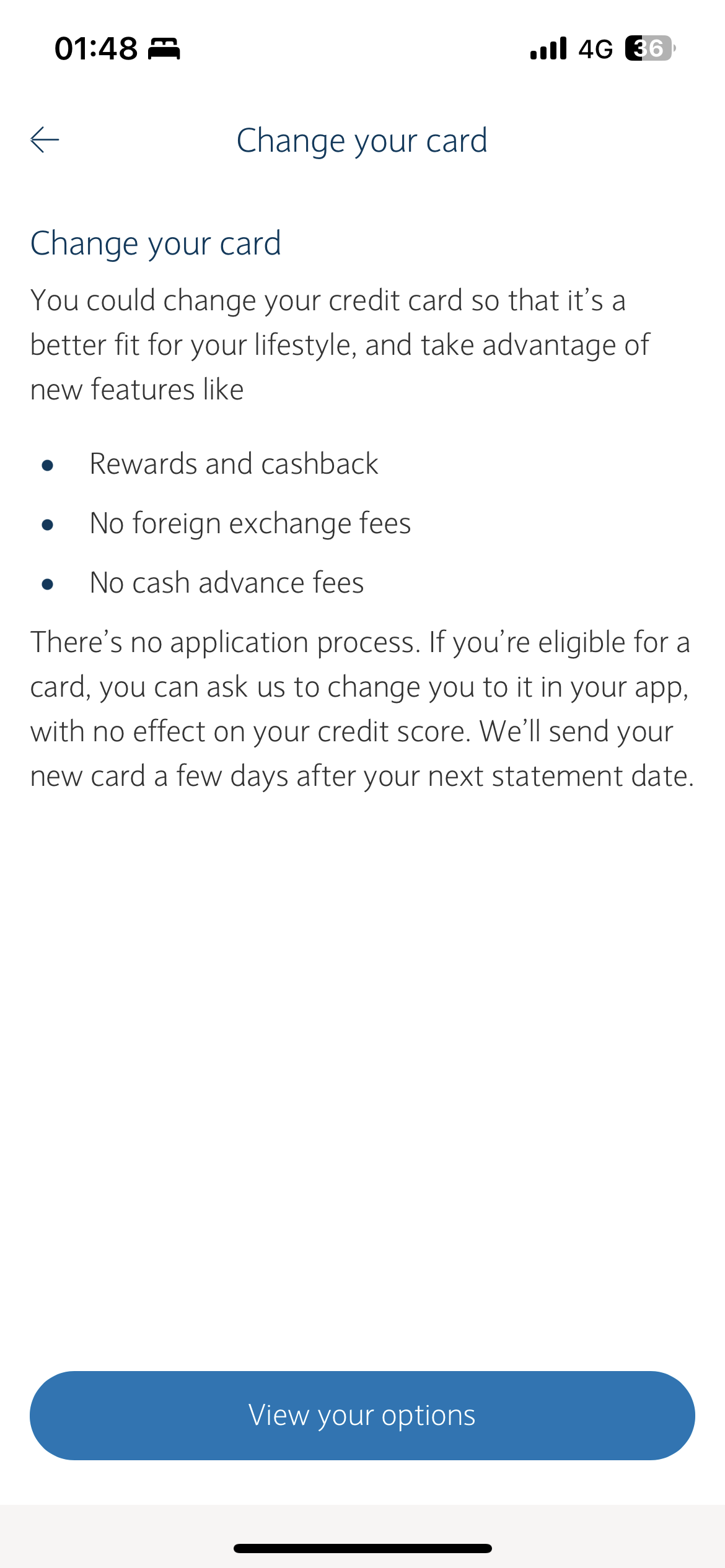The height and width of the screenshot is (1568, 725).
Task: Go back using the top-left arrow
Action: [x=45, y=140]
